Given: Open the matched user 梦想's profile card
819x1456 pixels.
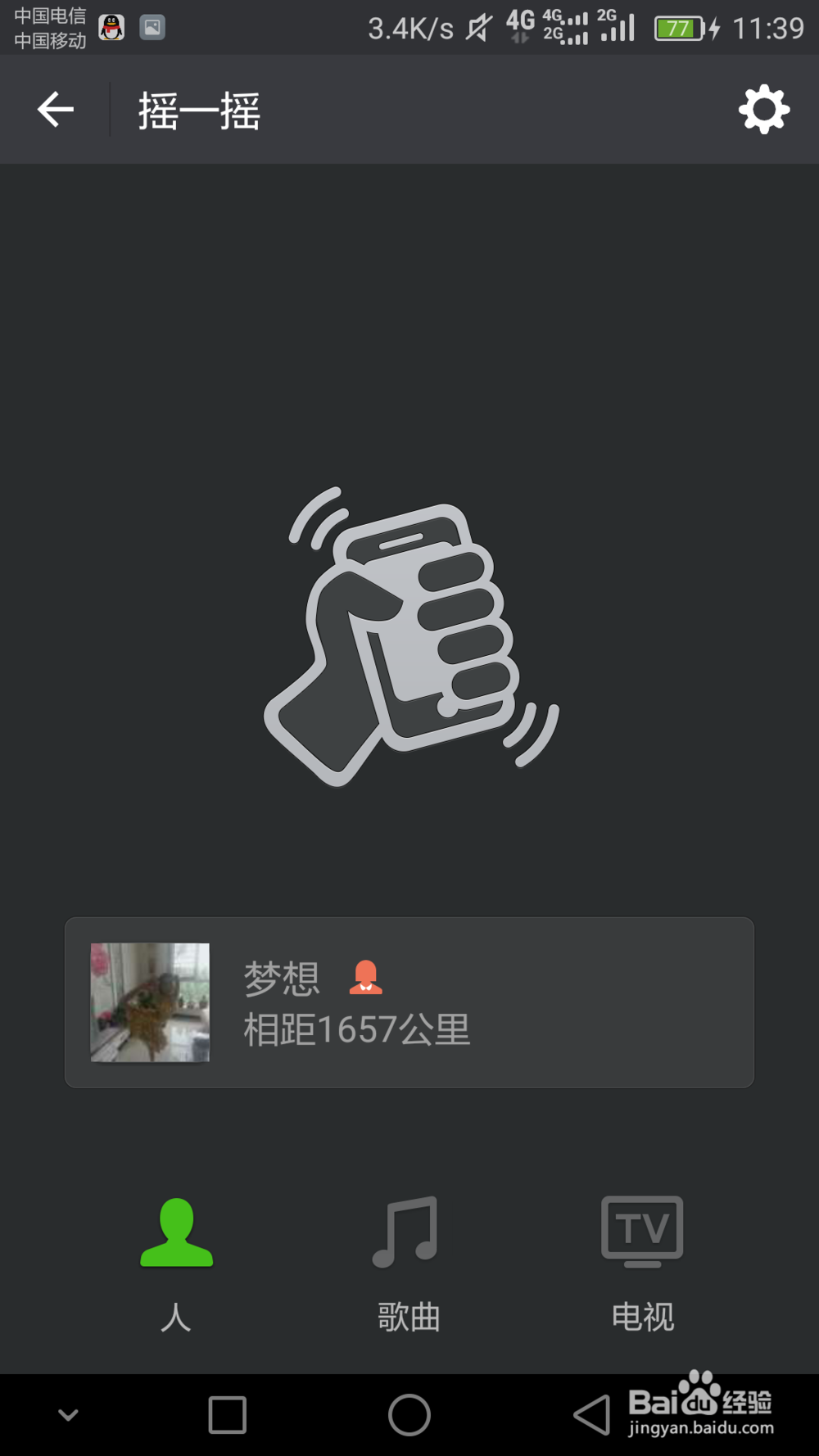Looking at the screenshot, I should pyautogui.click(x=409, y=1001).
